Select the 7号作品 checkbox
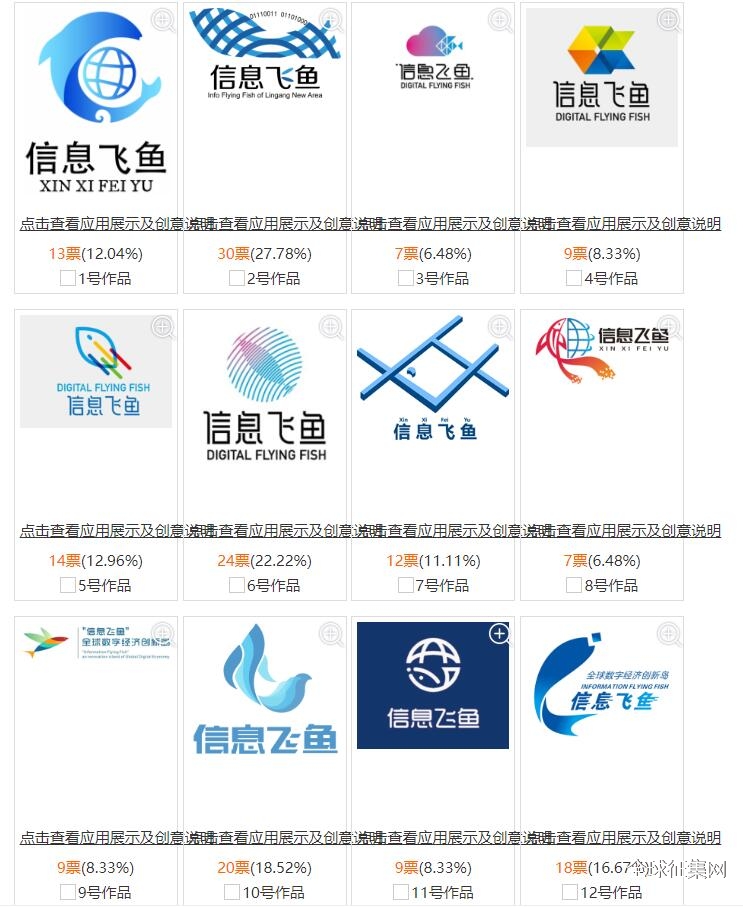Image resolution: width=743 pixels, height=907 pixels. (x=405, y=585)
